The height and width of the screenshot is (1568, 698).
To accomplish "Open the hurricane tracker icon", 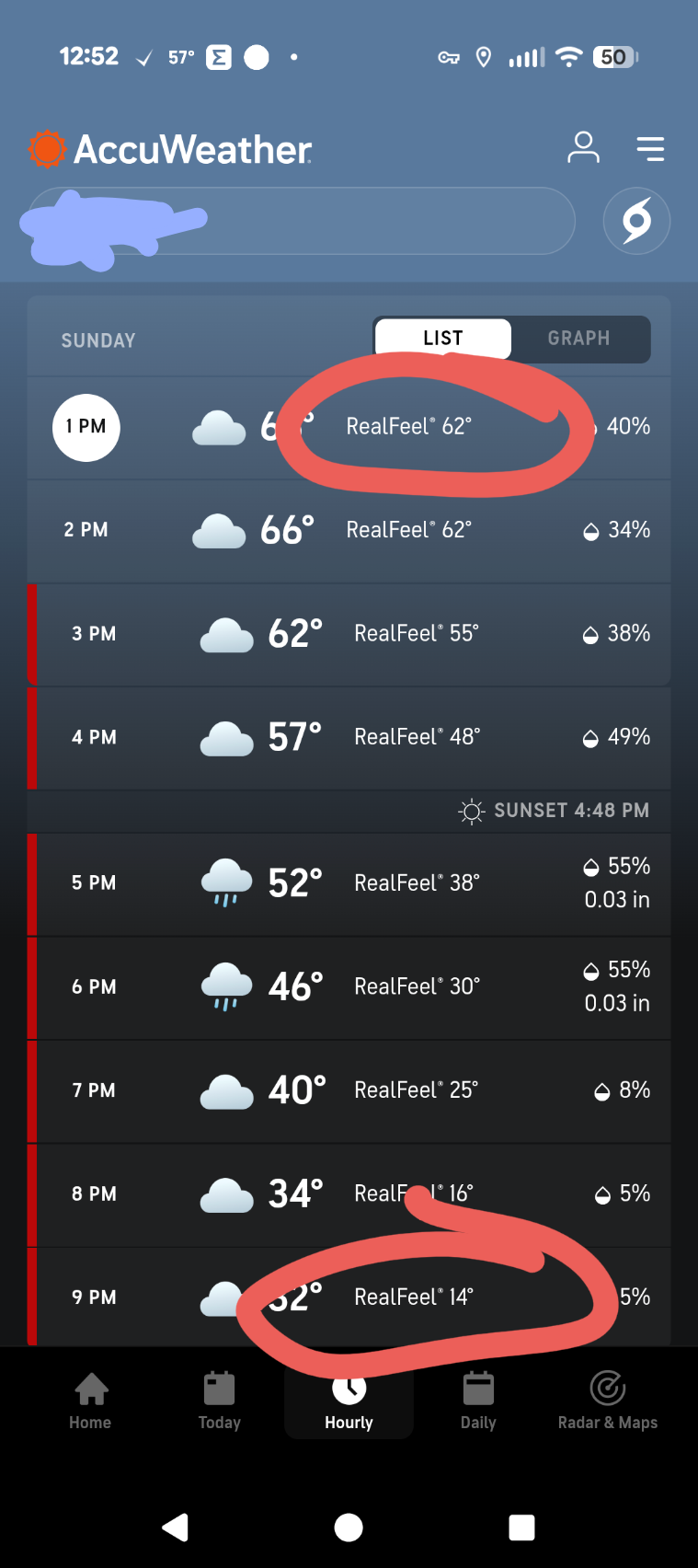I will click(x=636, y=221).
